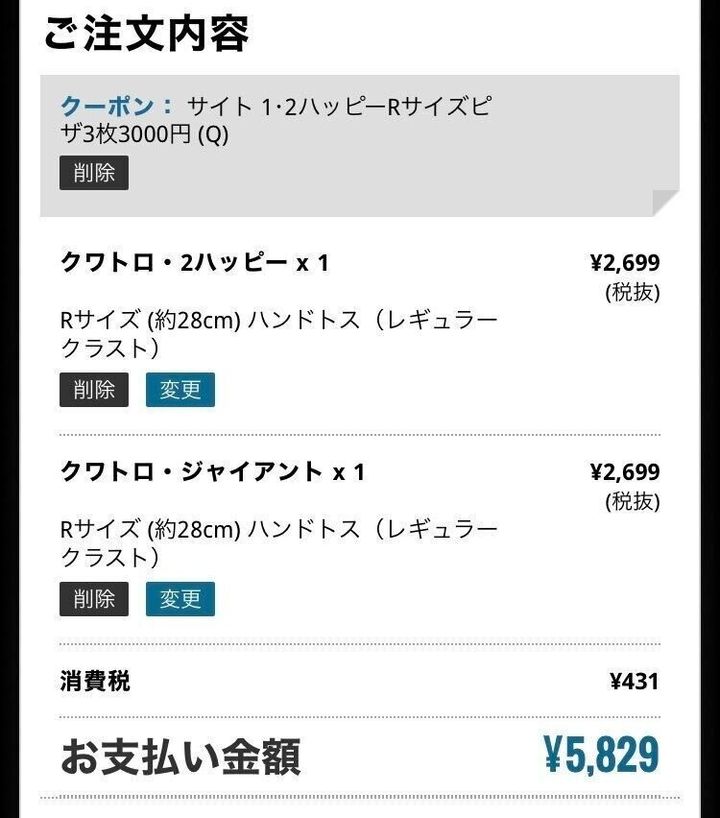Image resolution: width=720 pixels, height=818 pixels.
Task: Tap 変更 to edit クワトロ・2ハッピー
Action: tap(180, 390)
